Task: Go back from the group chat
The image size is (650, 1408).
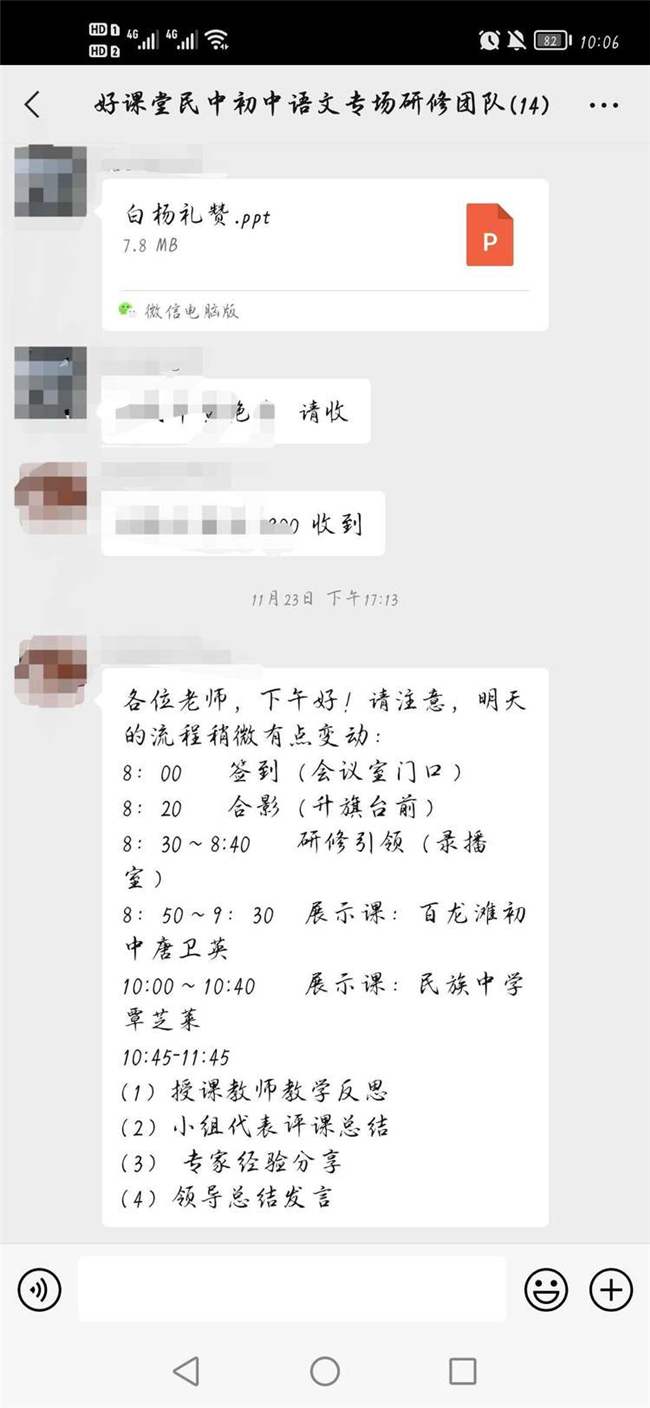Action: tap(33, 104)
